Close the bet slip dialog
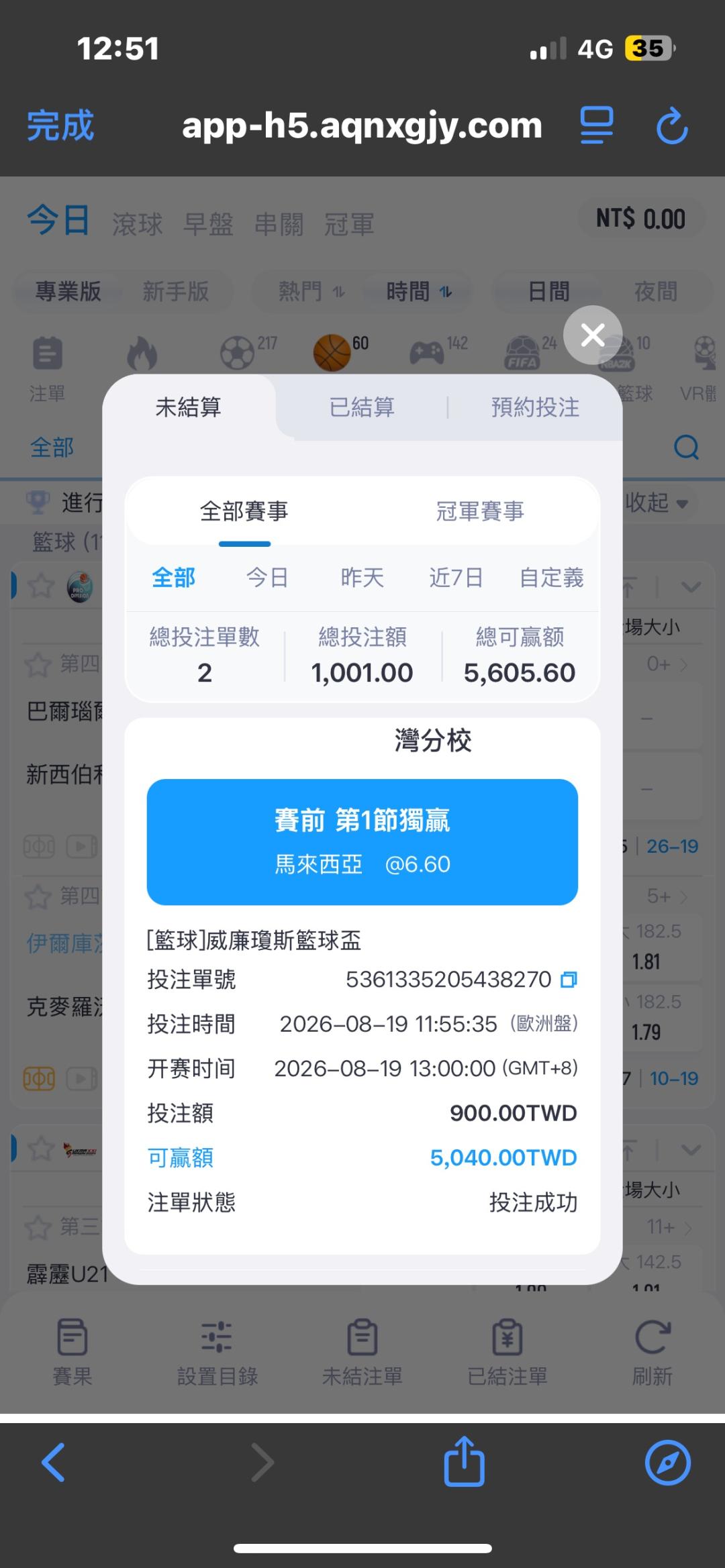The height and width of the screenshot is (1568, 725). pos(593,335)
